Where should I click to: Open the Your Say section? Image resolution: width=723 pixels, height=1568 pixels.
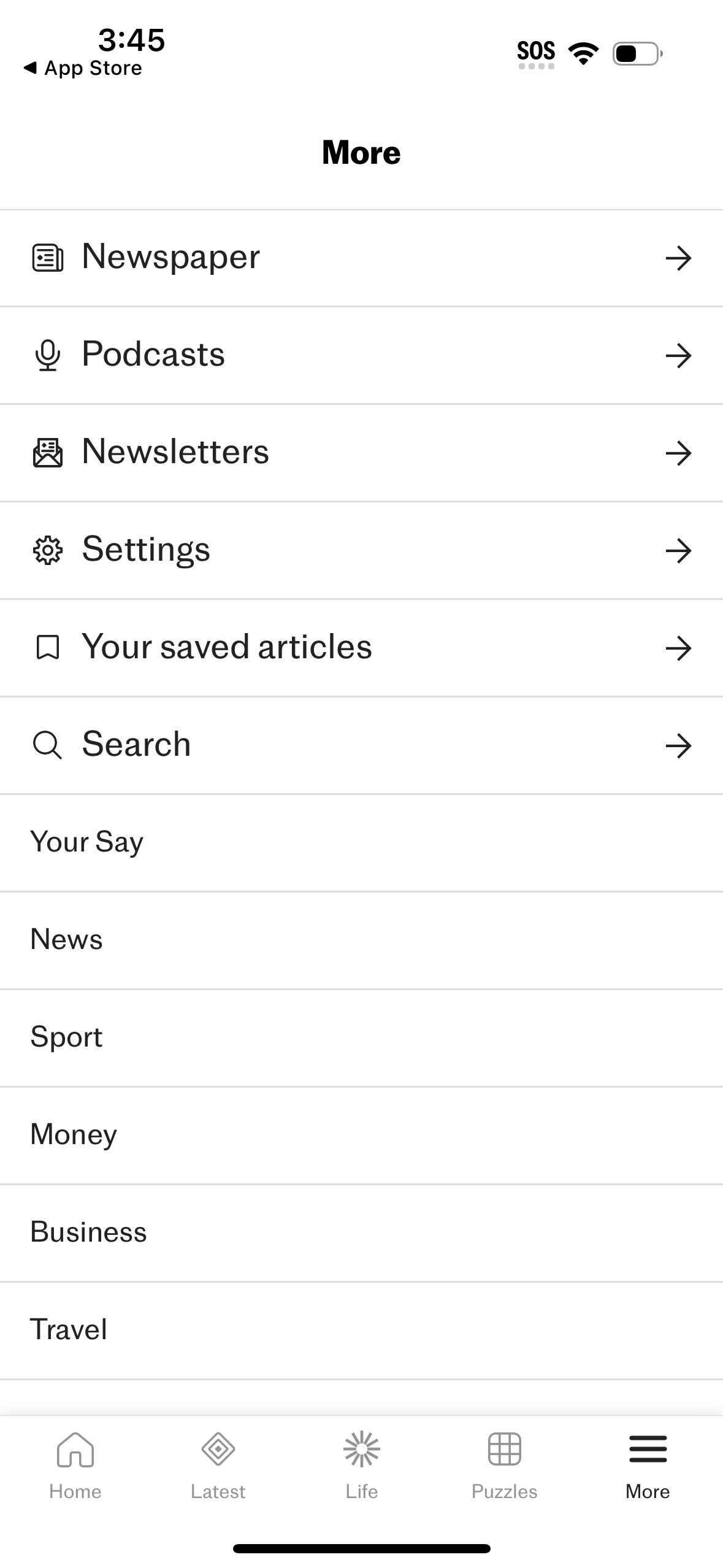coord(86,842)
